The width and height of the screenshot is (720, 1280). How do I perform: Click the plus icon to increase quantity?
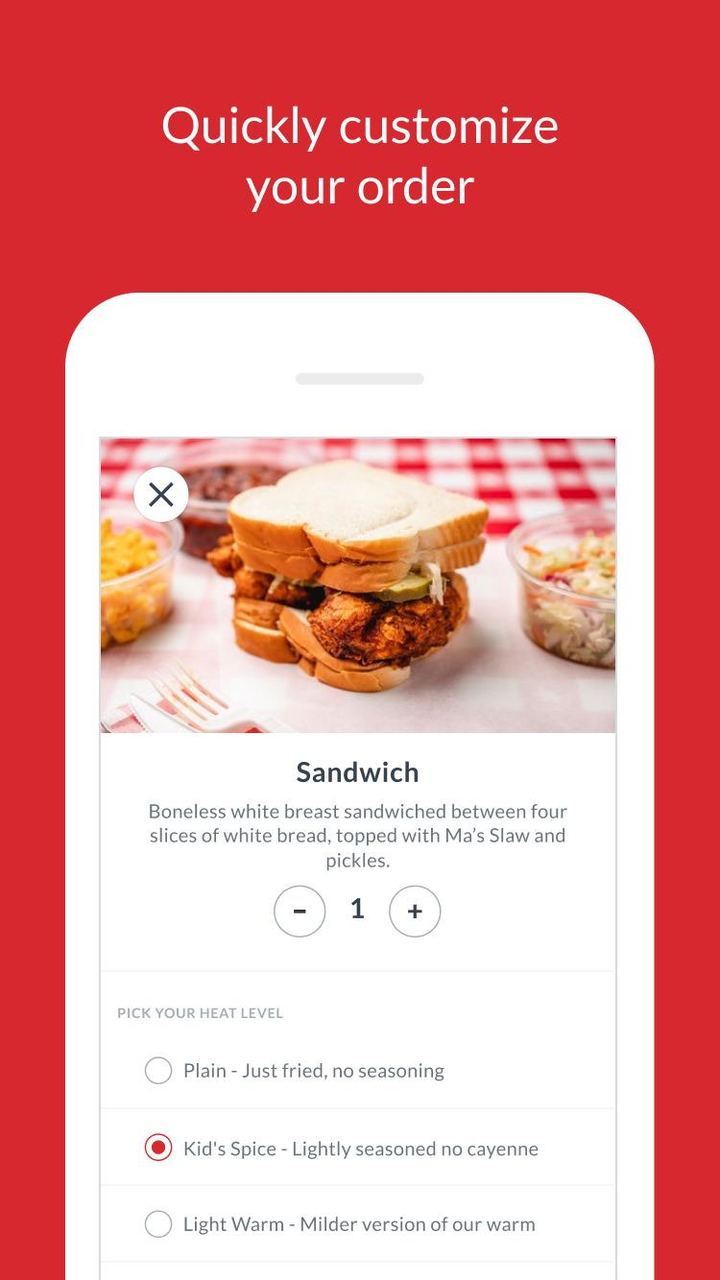tap(416, 910)
